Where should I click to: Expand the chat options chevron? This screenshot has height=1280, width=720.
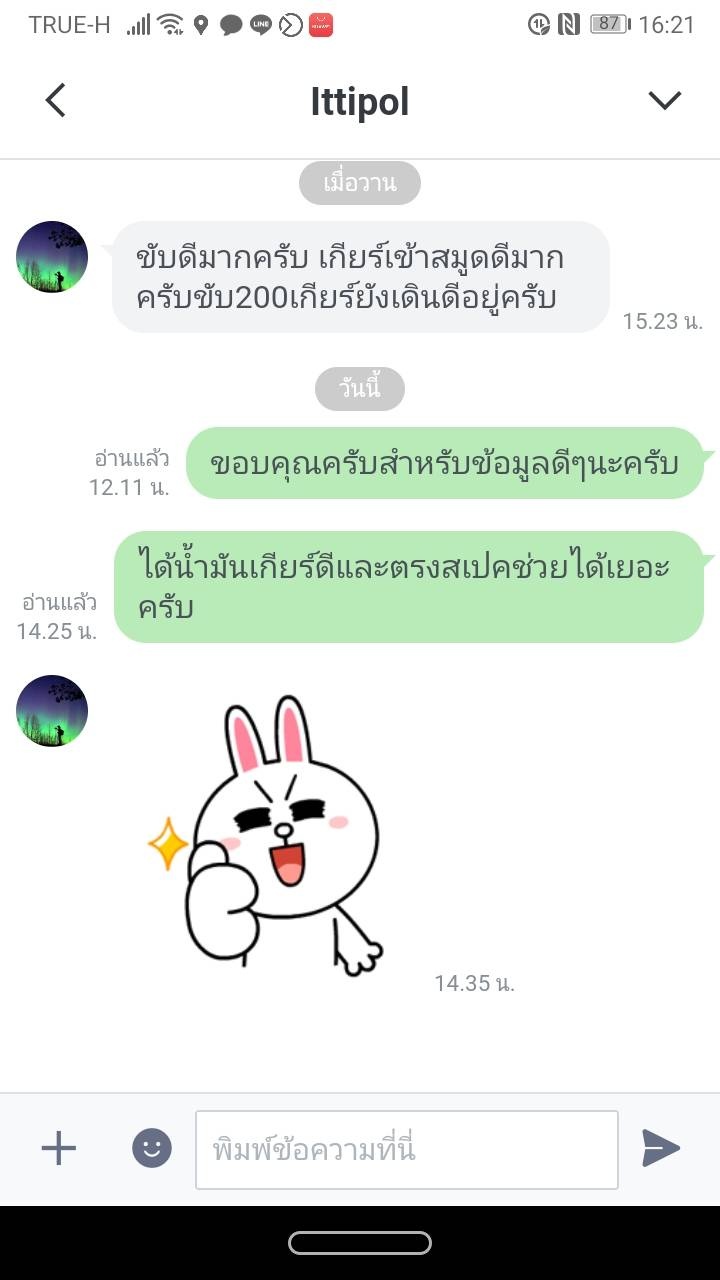[664, 100]
